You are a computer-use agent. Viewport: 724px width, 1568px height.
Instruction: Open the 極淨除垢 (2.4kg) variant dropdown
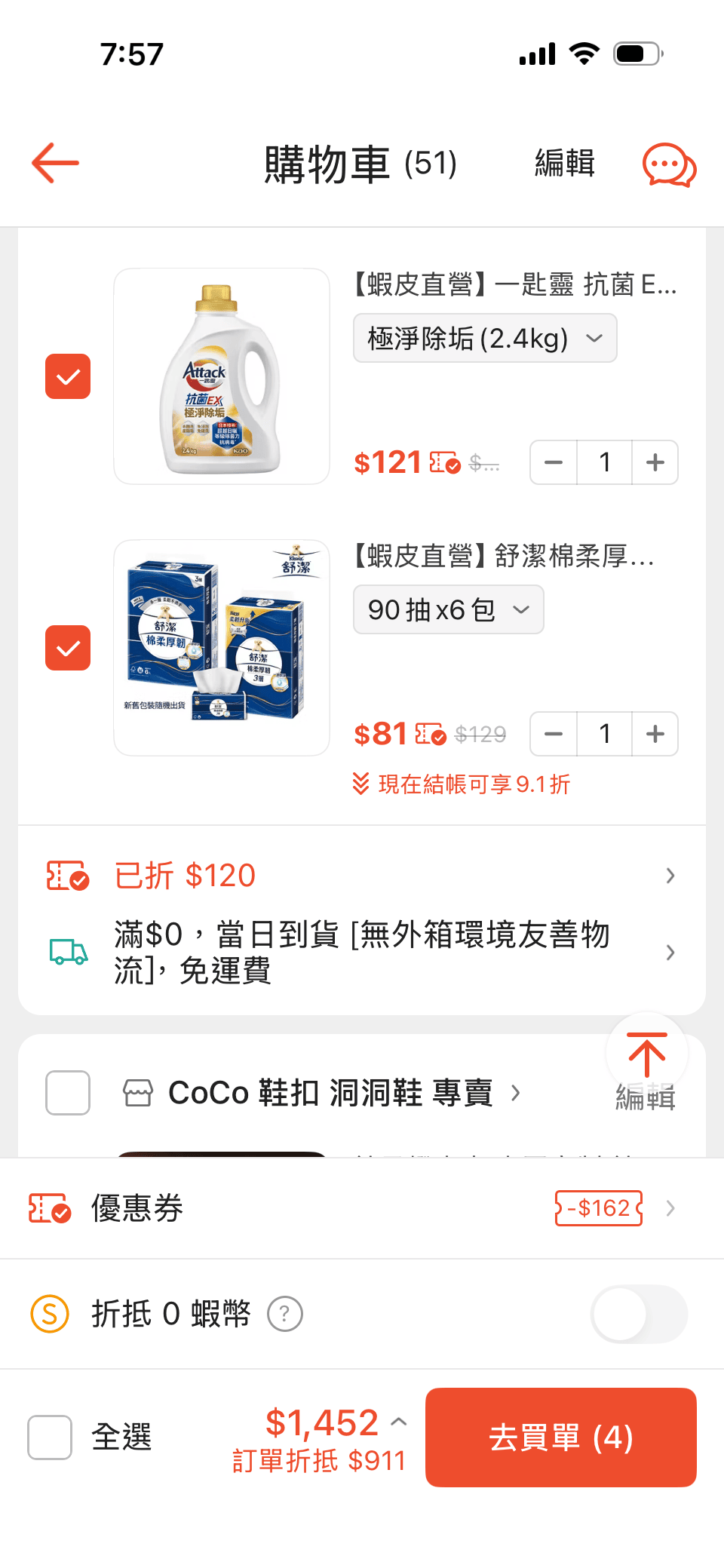click(x=483, y=339)
